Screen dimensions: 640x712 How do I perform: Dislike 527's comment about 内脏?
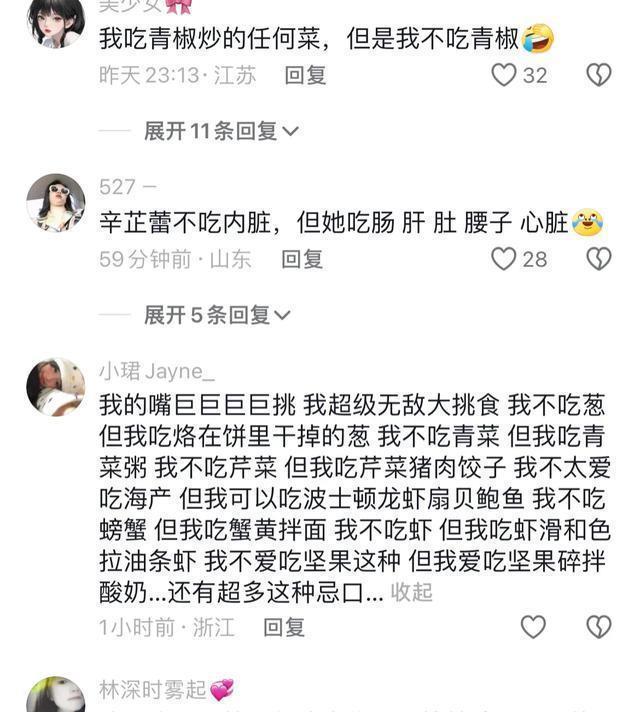pos(598,259)
